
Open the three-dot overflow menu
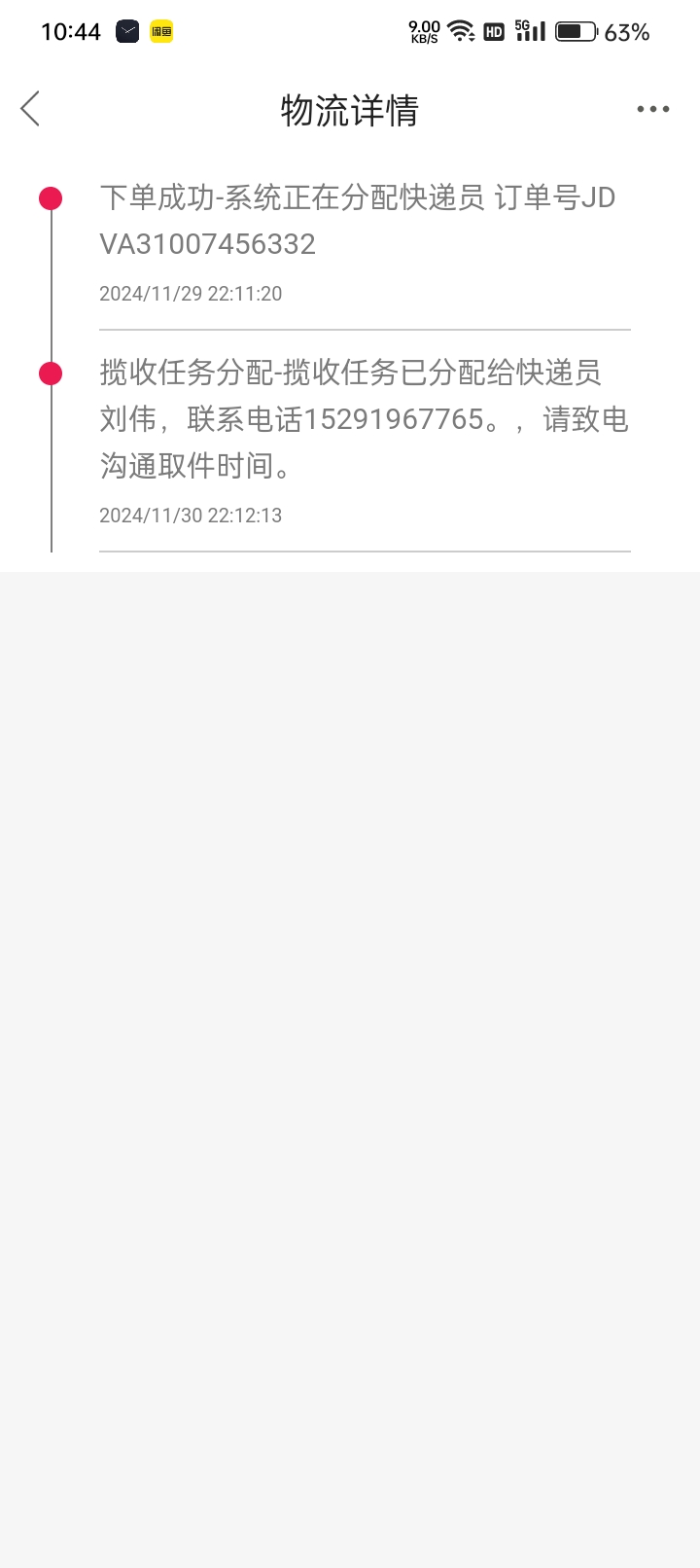(x=652, y=109)
